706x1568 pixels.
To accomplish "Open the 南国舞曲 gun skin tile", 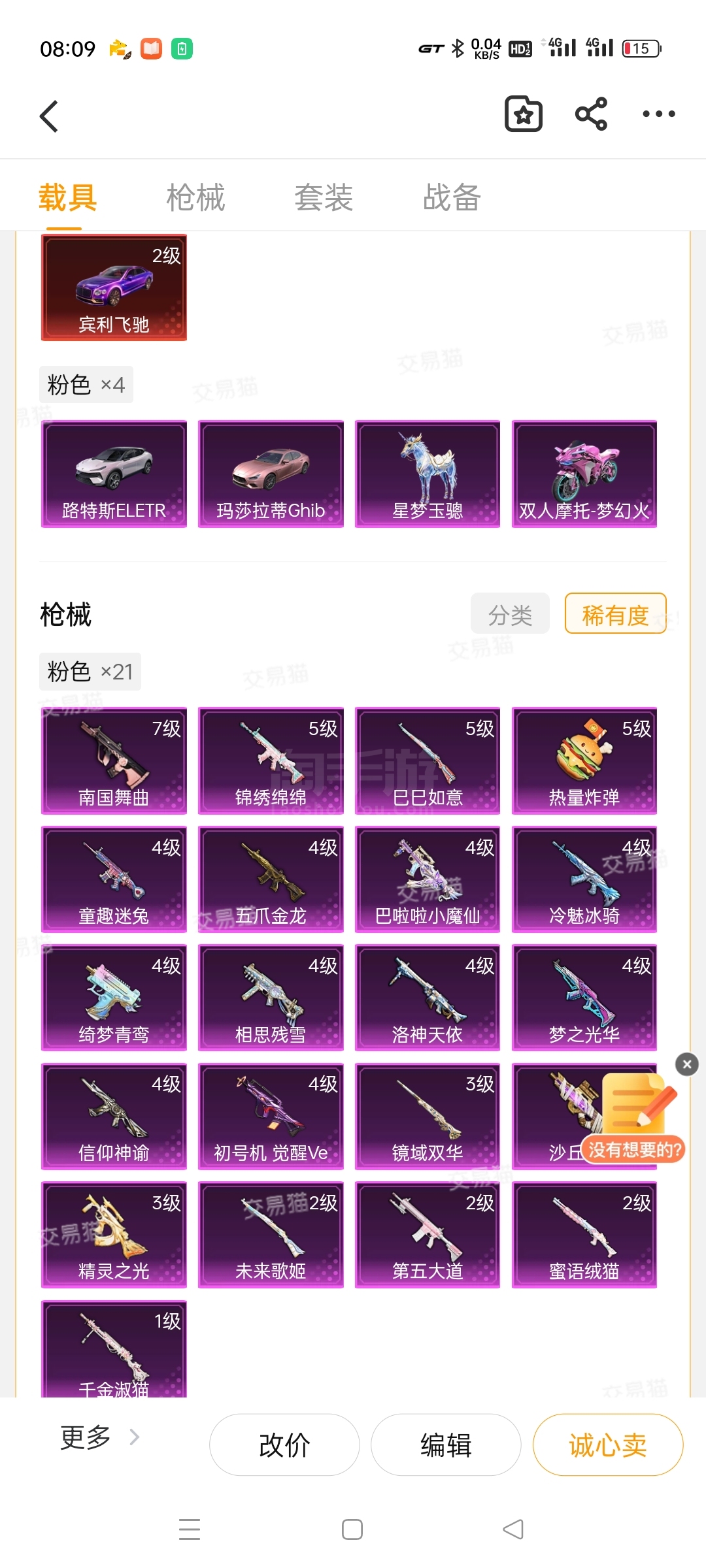I will click(114, 760).
